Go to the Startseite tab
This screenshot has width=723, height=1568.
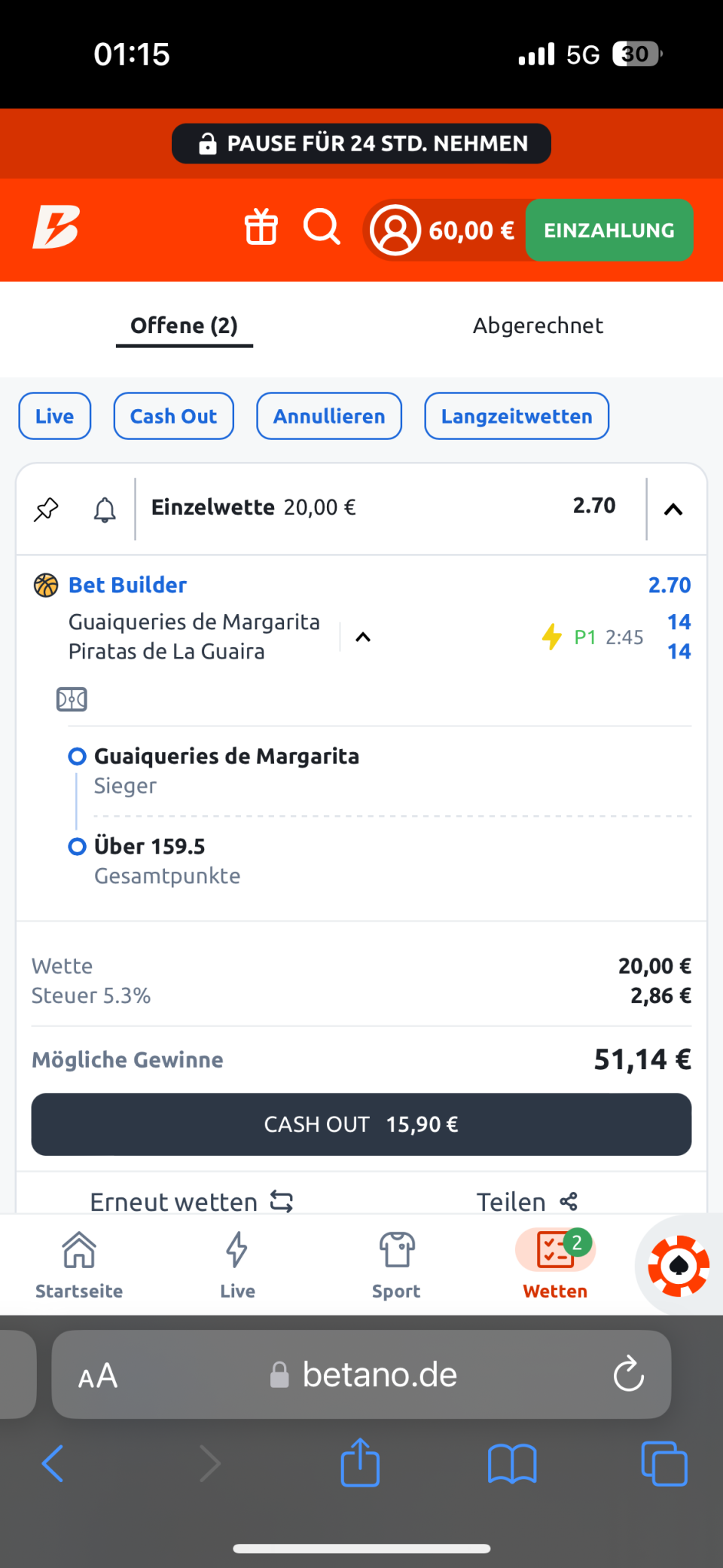79,1264
